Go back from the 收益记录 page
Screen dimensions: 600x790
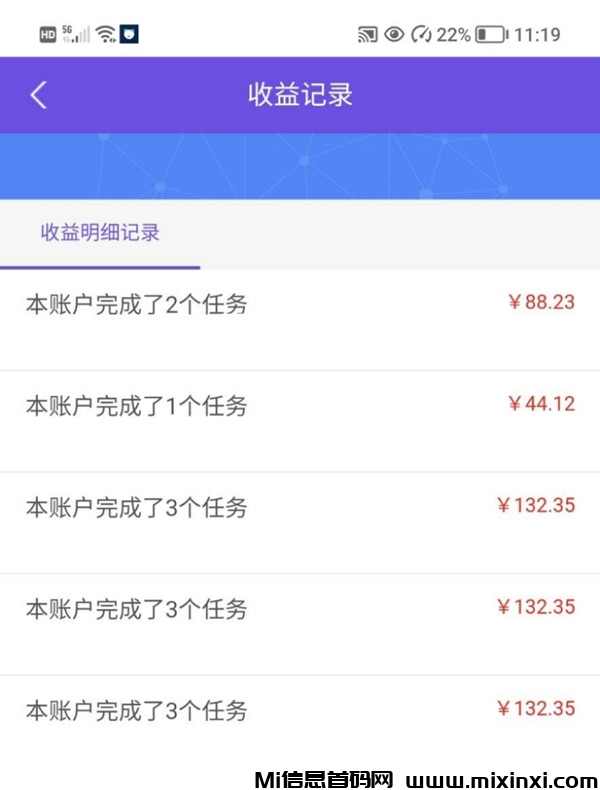tap(38, 95)
